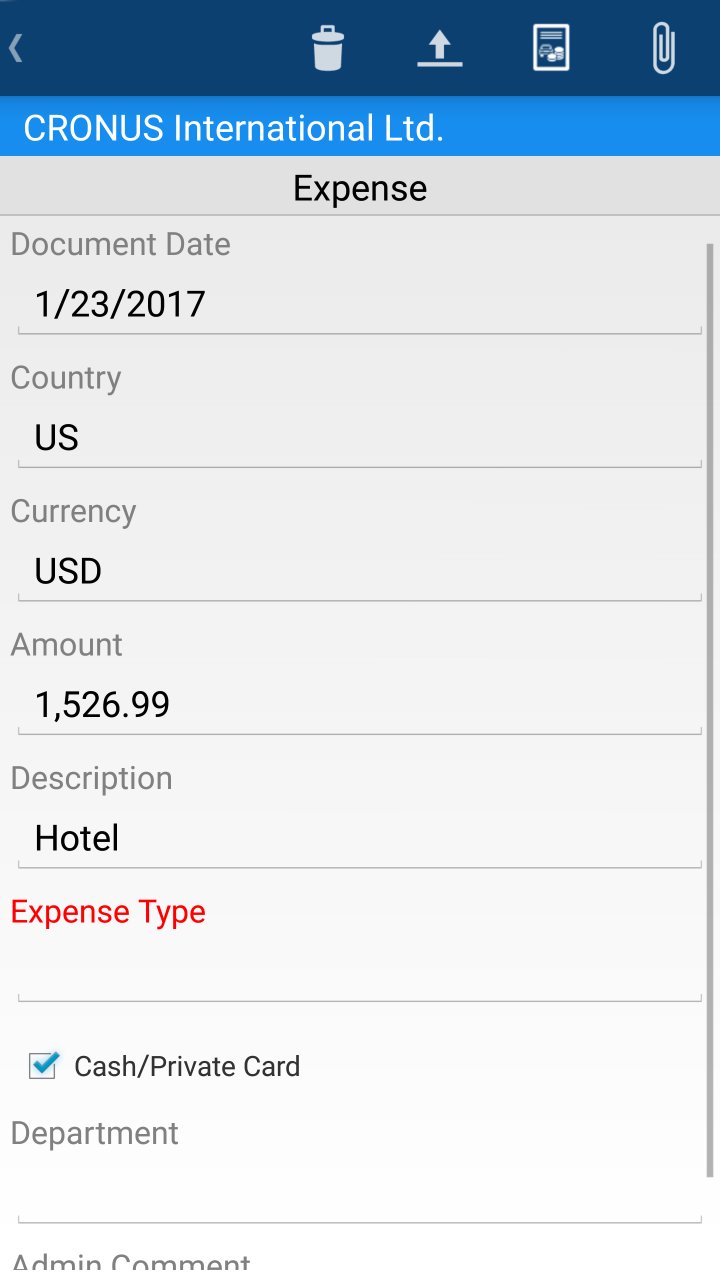Image resolution: width=720 pixels, height=1280 pixels.
Task: Open the Country field showing US
Action: (360, 437)
